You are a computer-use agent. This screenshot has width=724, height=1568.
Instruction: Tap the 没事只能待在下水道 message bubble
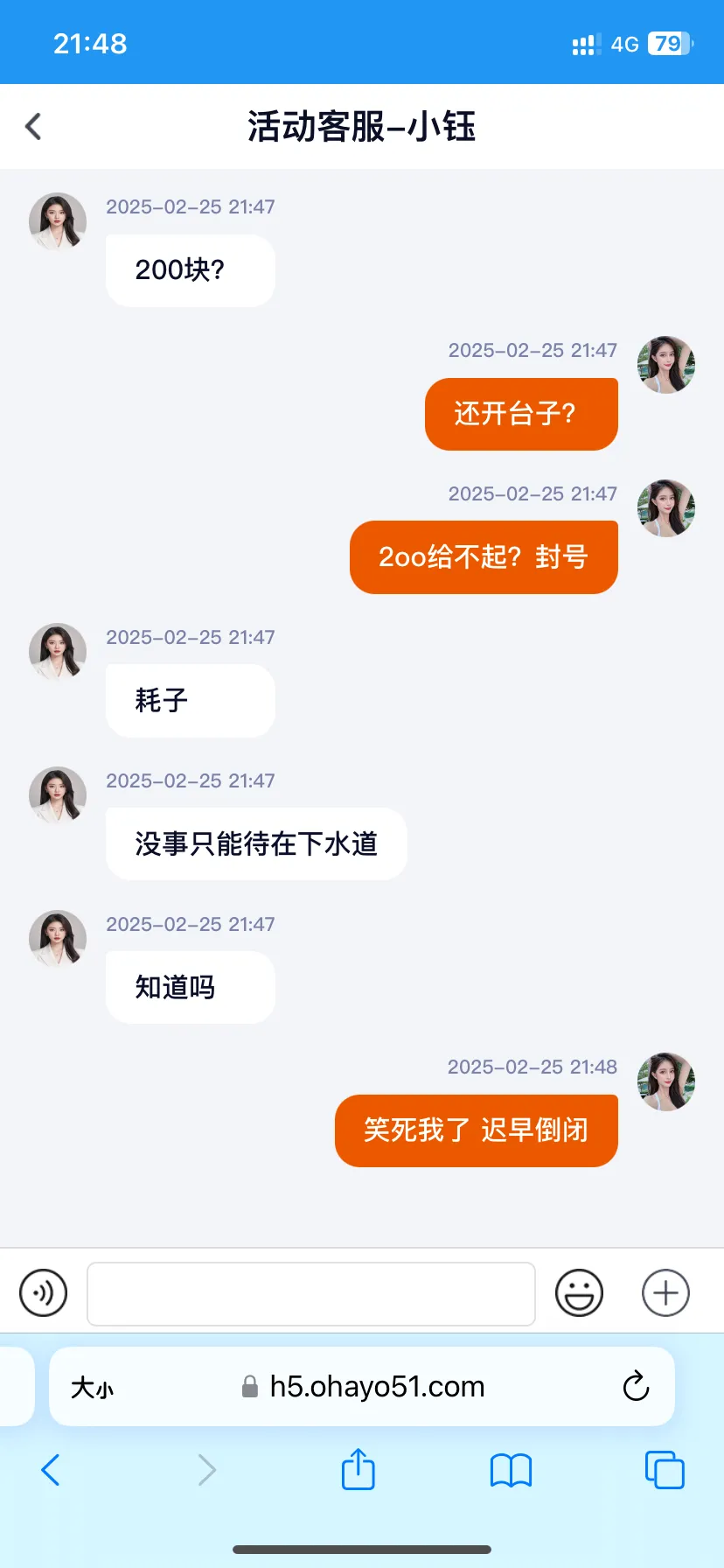[256, 843]
